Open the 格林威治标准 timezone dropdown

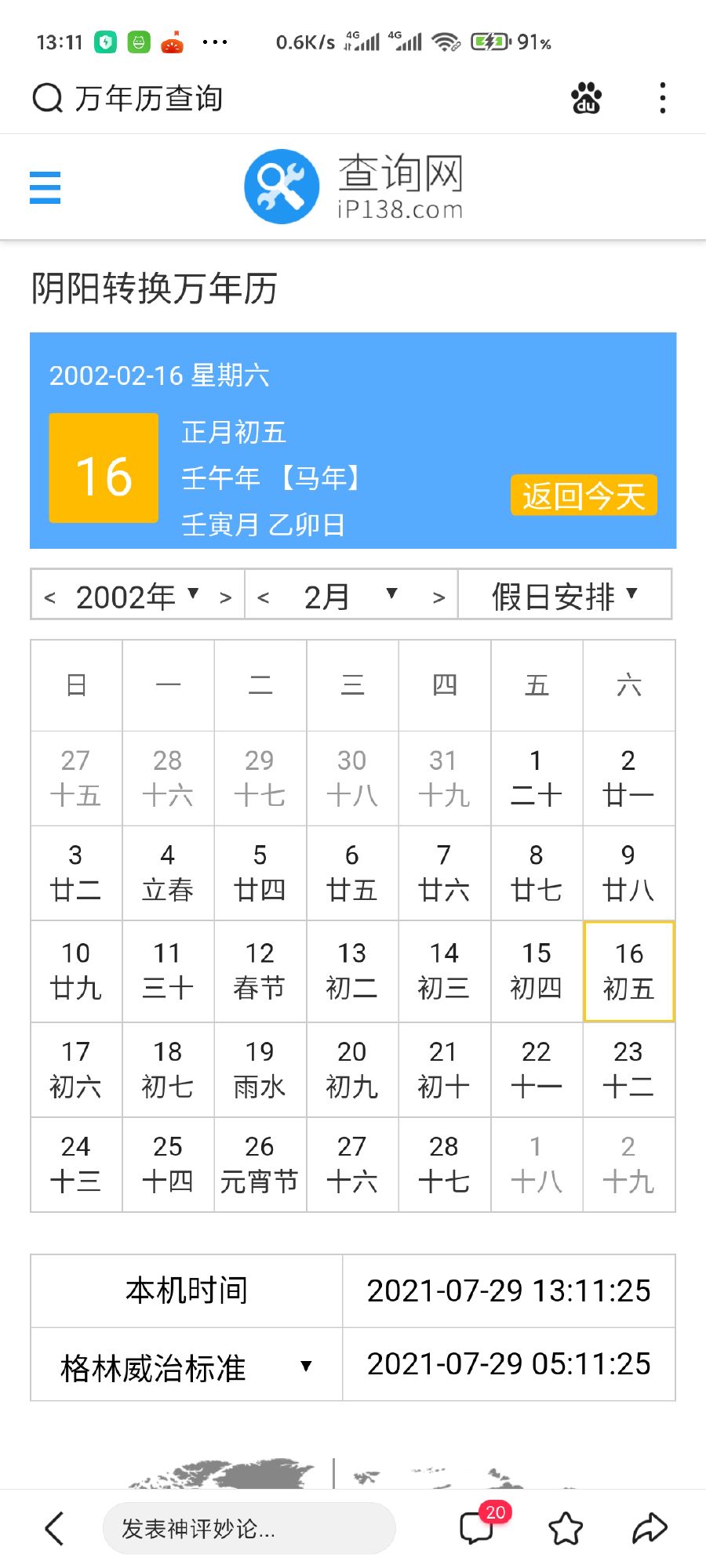click(x=187, y=1366)
